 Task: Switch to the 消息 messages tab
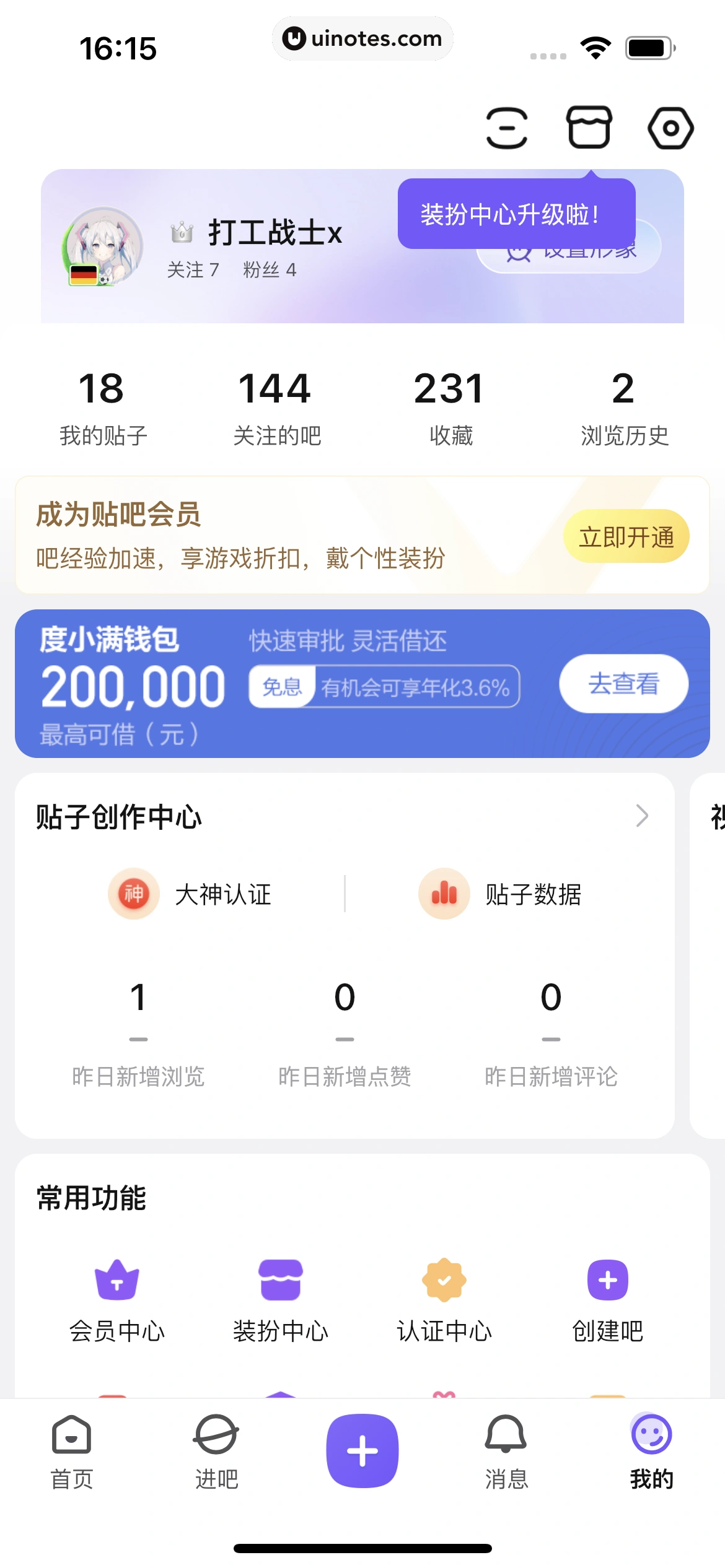pyautogui.click(x=506, y=1451)
